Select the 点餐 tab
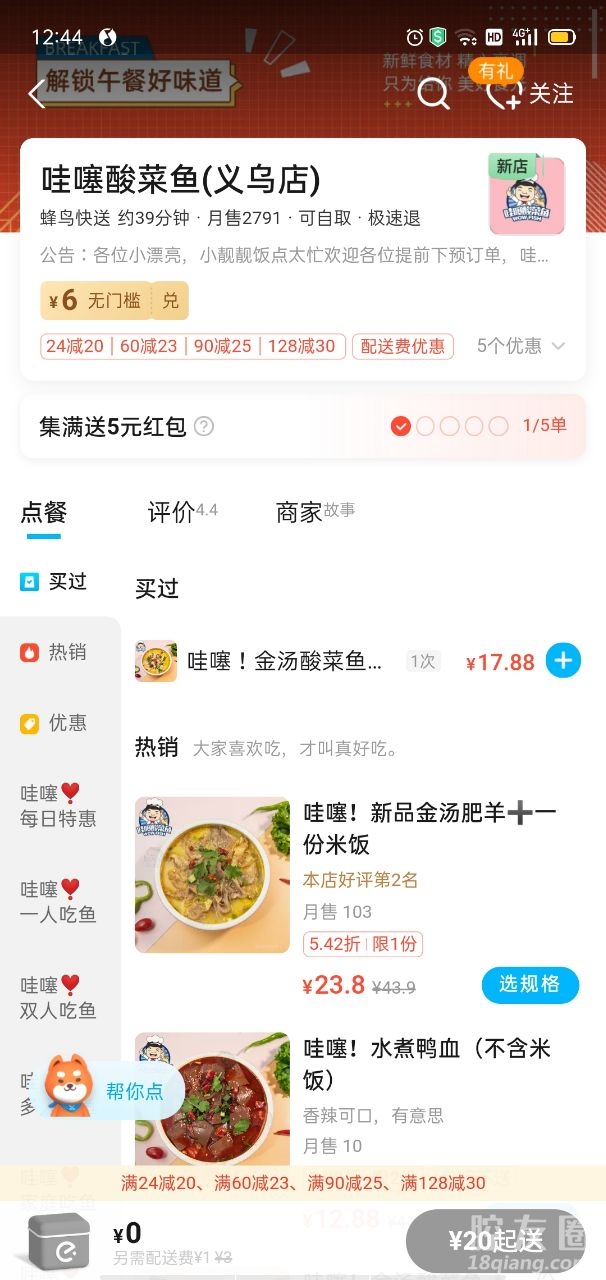The image size is (606, 1280). [x=44, y=513]
